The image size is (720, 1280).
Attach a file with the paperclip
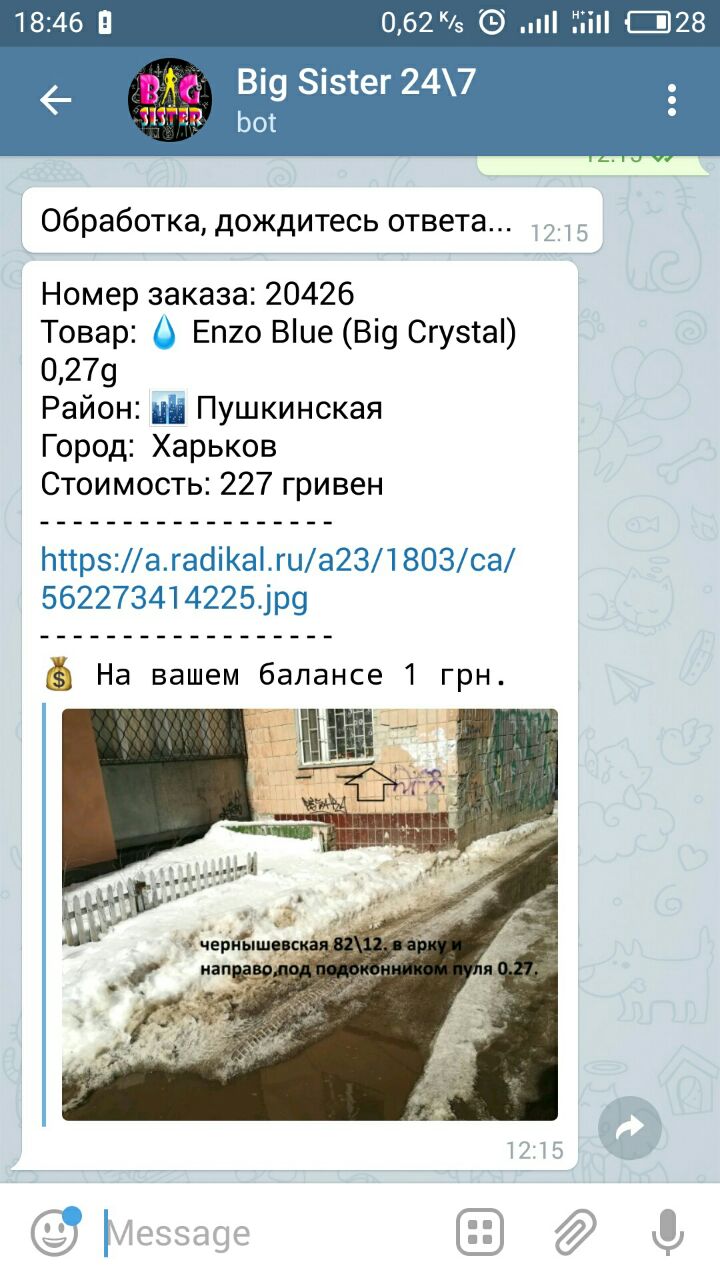[x=575, y=1233]
